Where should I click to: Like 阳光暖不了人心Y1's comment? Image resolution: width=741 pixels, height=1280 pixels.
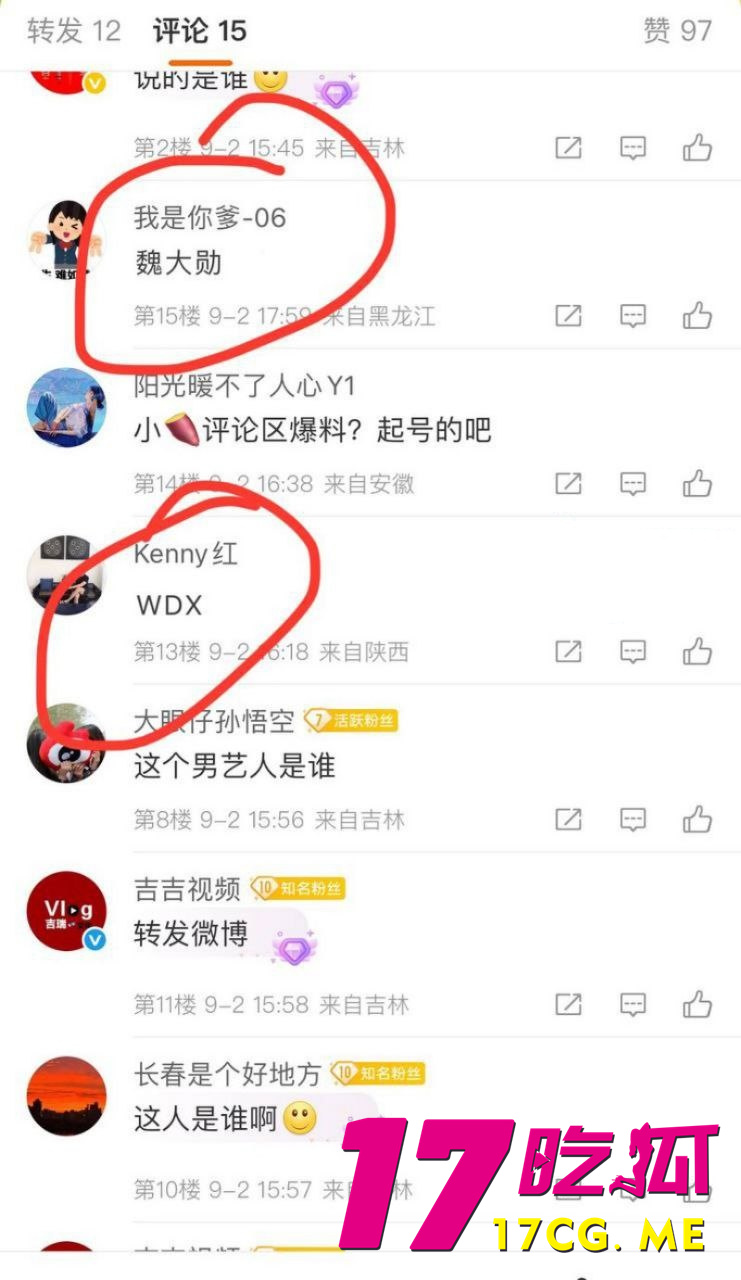click(697, 484)
